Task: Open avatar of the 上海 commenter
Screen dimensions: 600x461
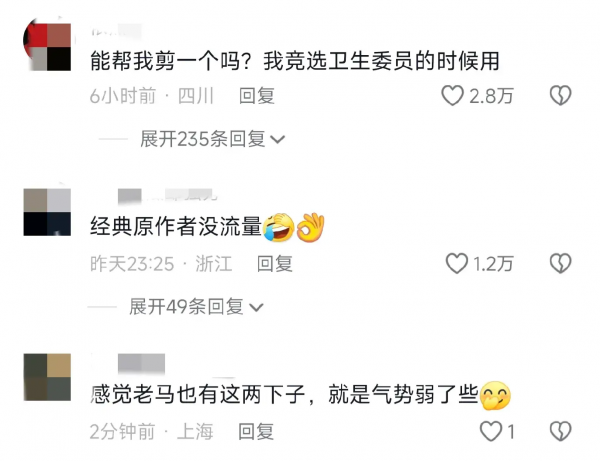Action: click(x=47, y=377)
